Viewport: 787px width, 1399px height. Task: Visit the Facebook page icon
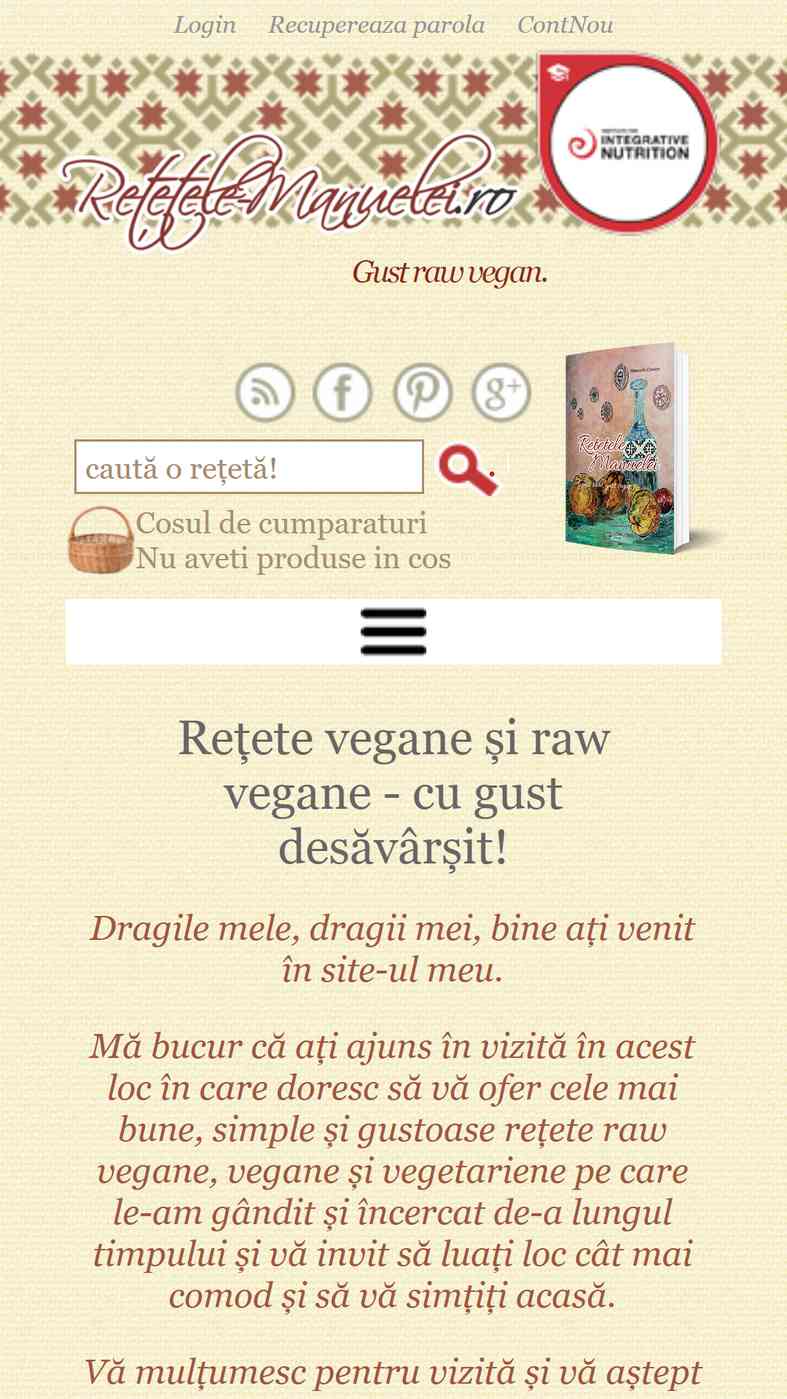[x=343, y=393]
